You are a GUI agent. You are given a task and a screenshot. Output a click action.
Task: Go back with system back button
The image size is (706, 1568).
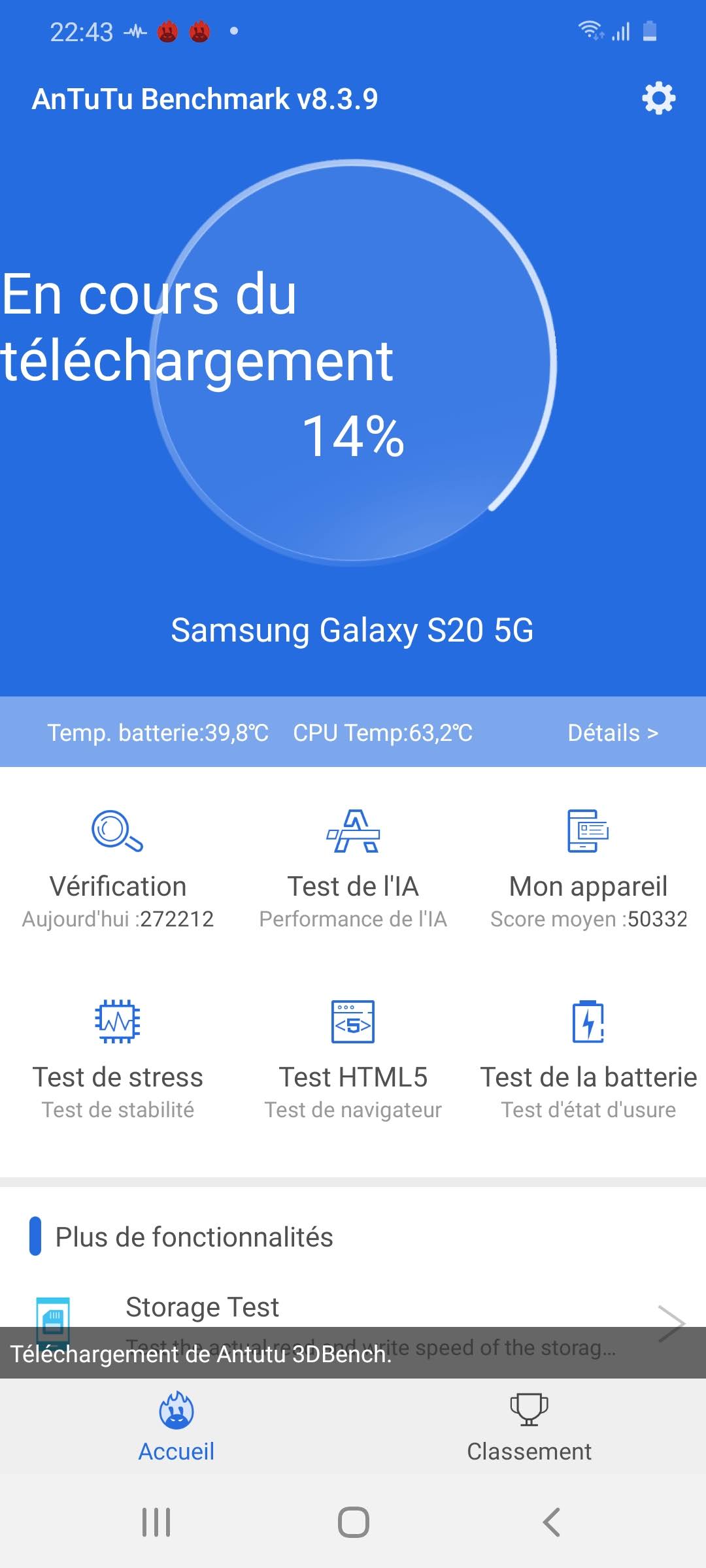point(551,1522)
